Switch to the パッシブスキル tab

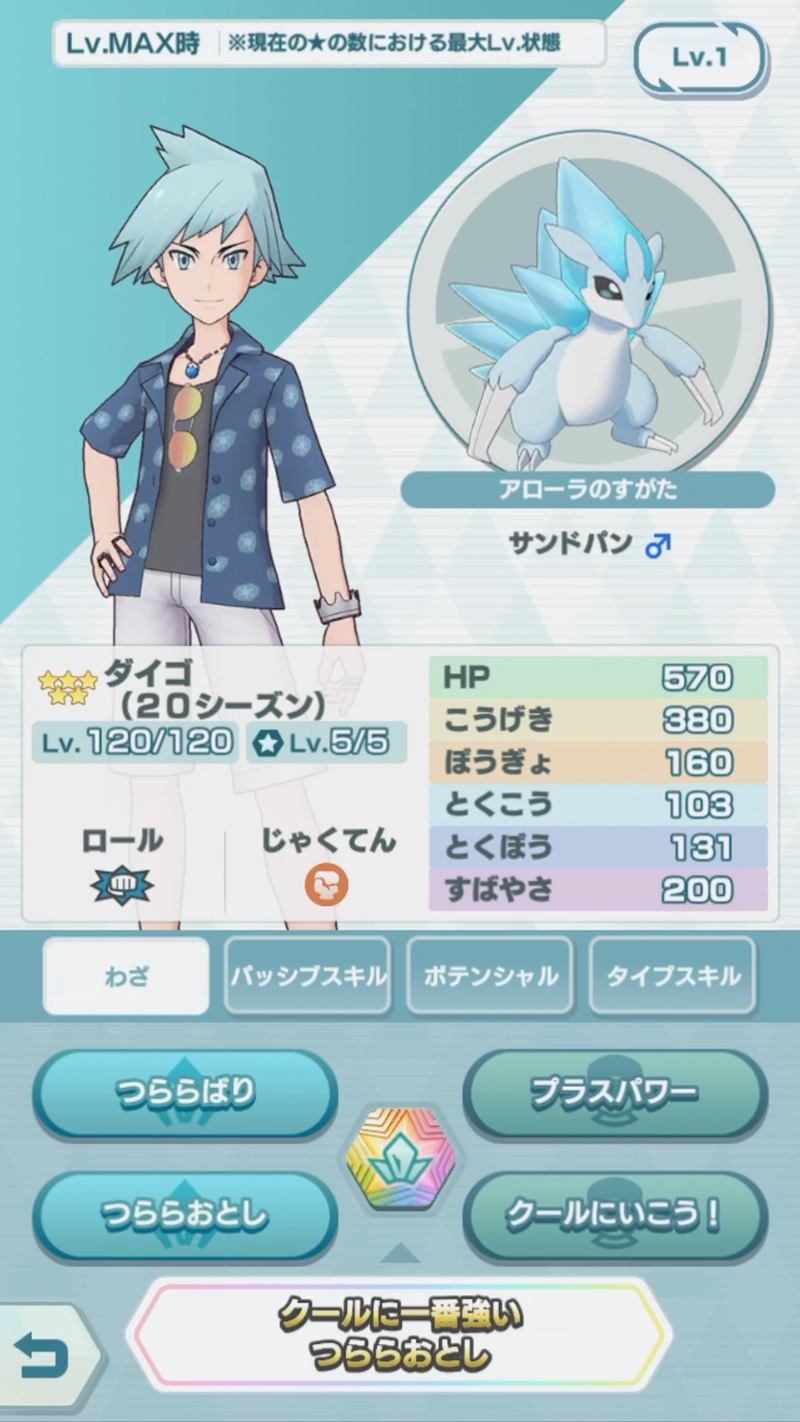(308, 976)
